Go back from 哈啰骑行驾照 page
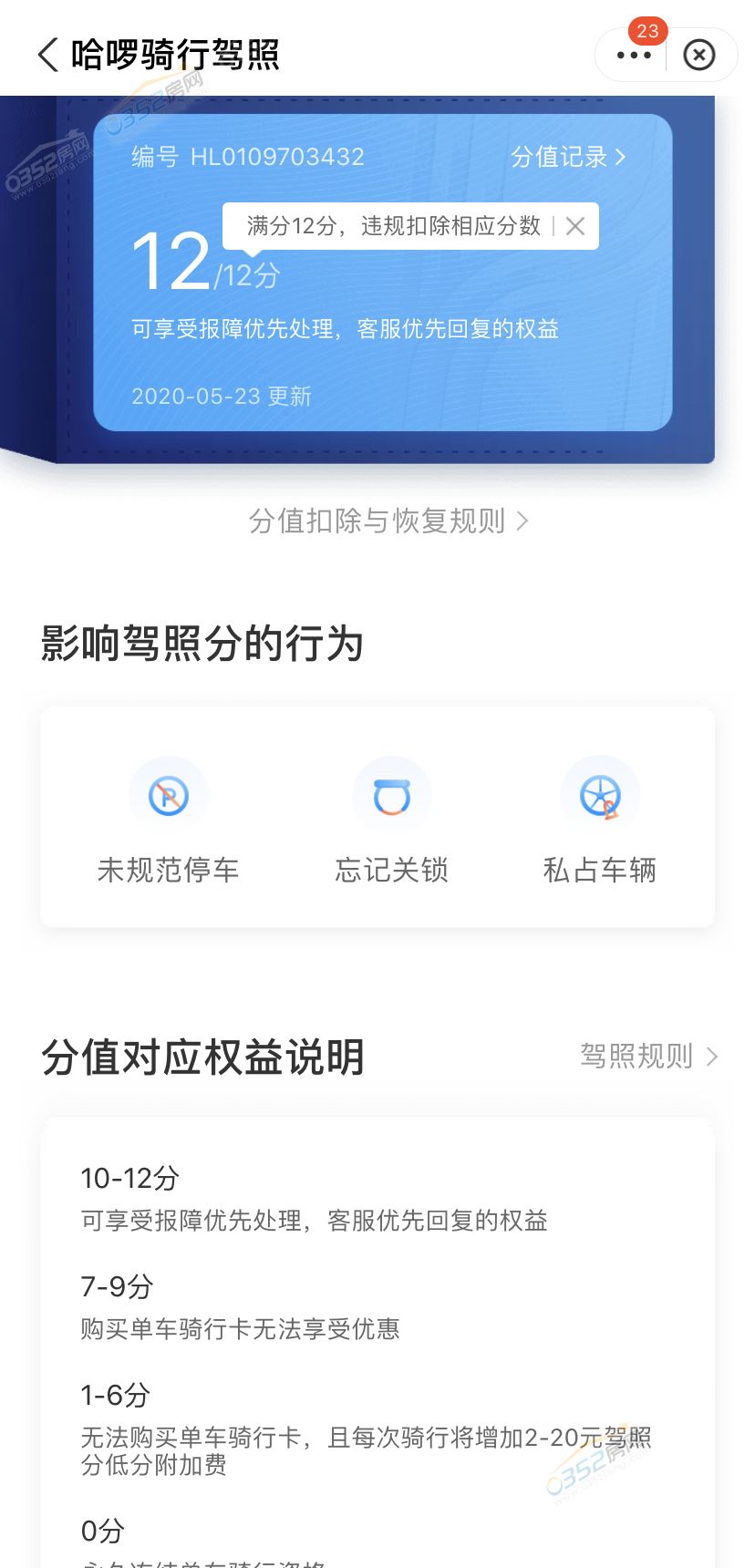This screenshot has height=1568, width=755. pos(48,55)
